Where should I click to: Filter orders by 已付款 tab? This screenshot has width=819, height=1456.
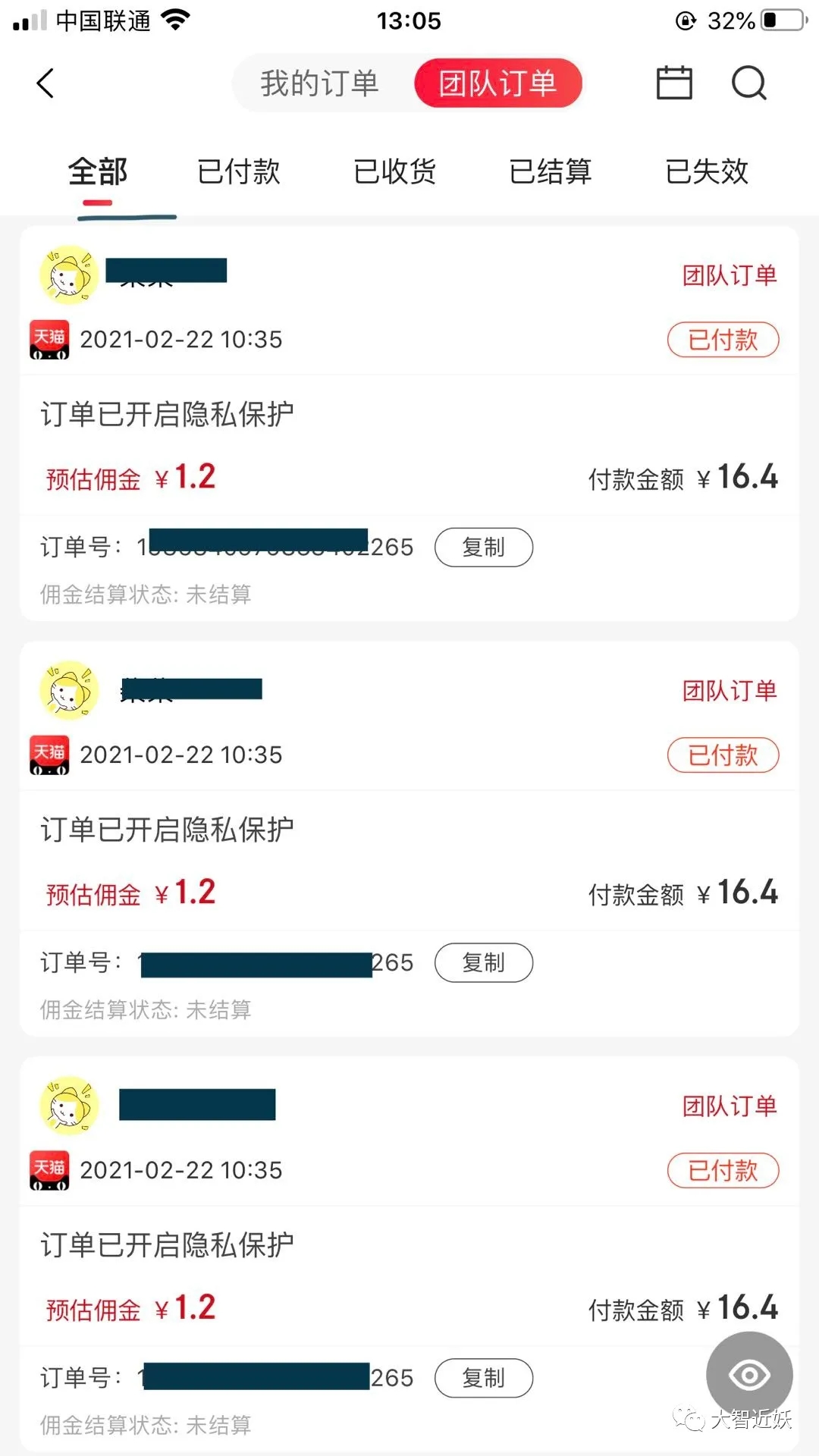[239, 171]
